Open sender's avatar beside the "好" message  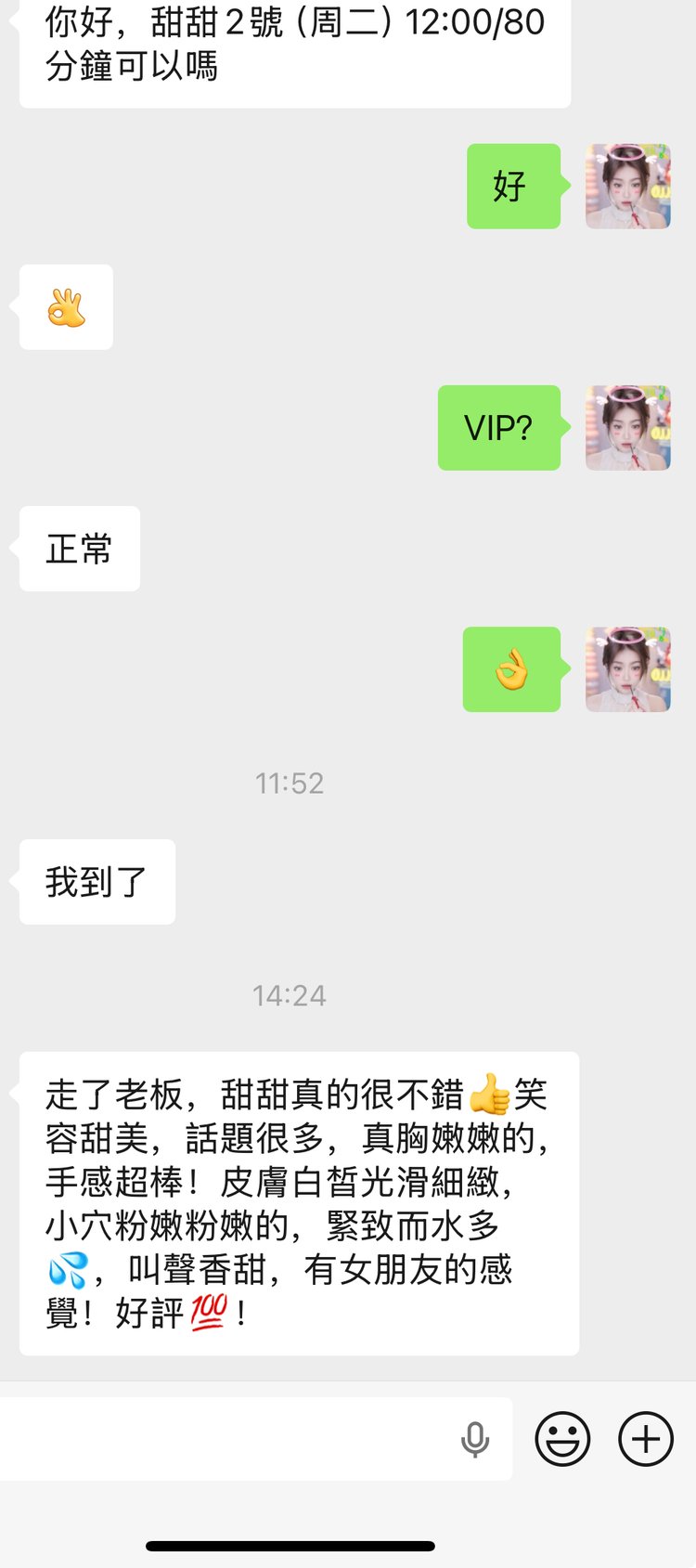click(628, 187)
